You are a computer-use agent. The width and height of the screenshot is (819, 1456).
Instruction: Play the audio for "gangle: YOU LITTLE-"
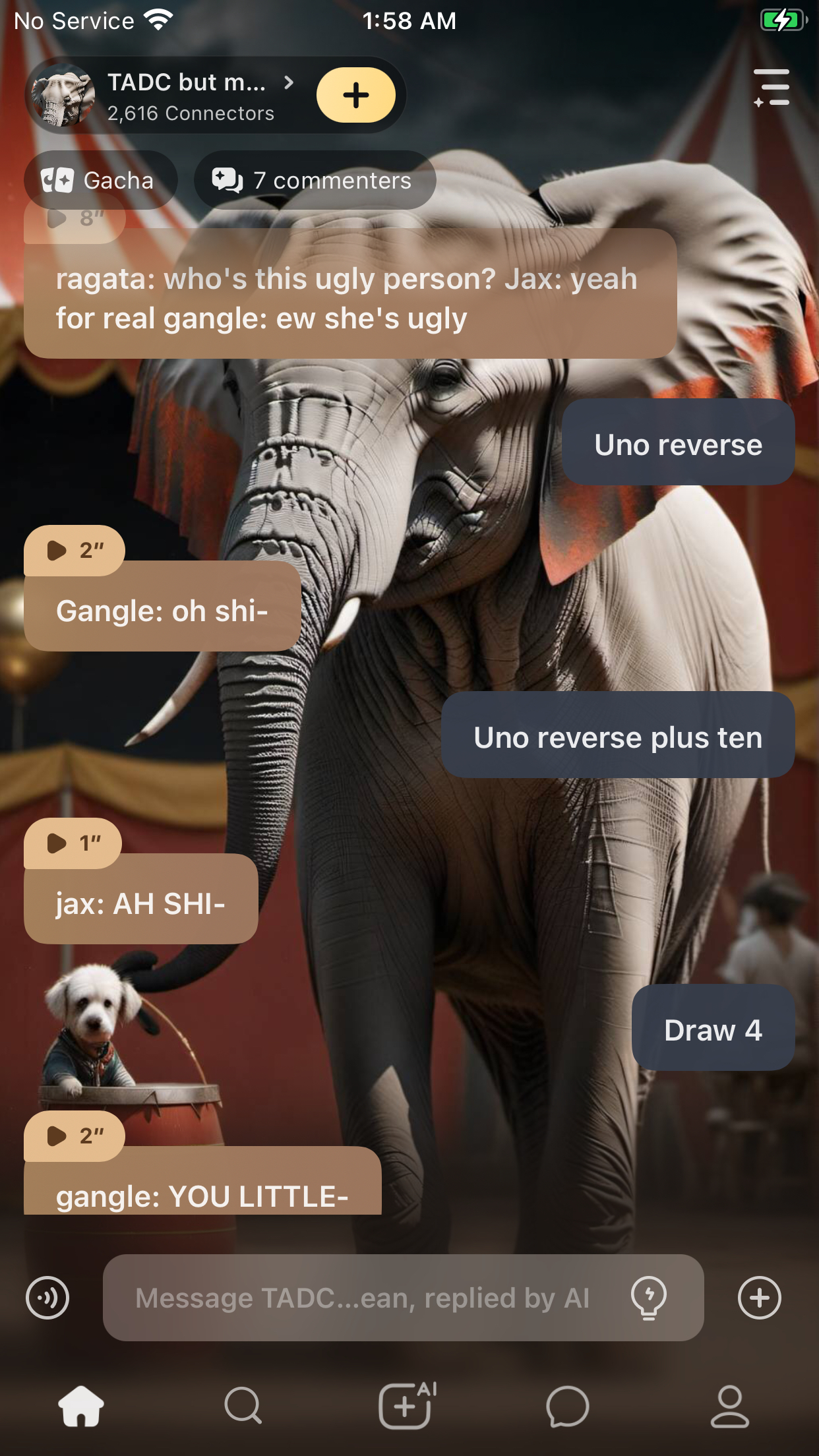pyautogui.click(x=74, y=1136)
